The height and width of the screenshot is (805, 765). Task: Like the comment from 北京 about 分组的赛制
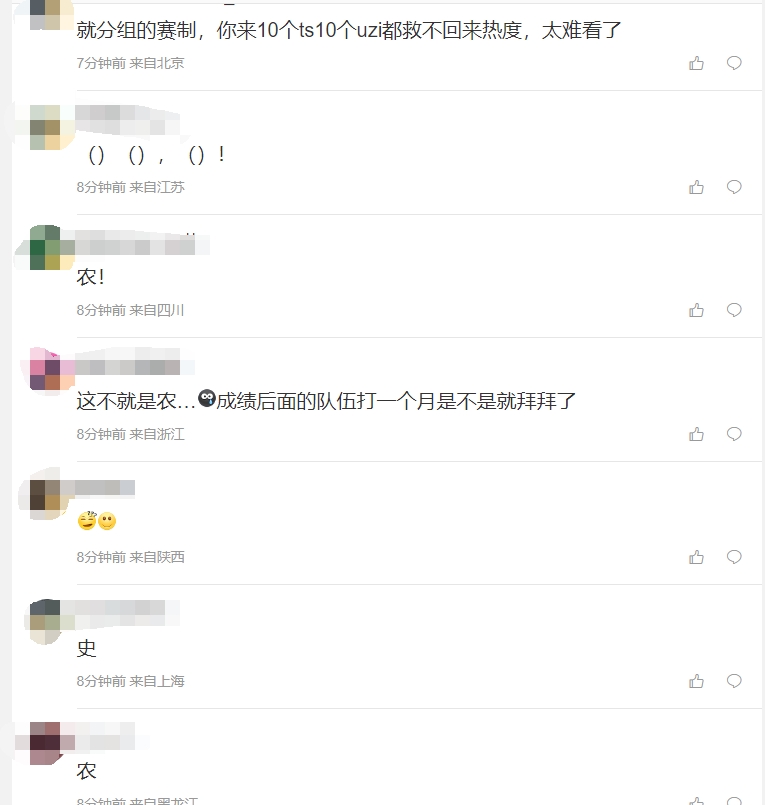[696, 63]
